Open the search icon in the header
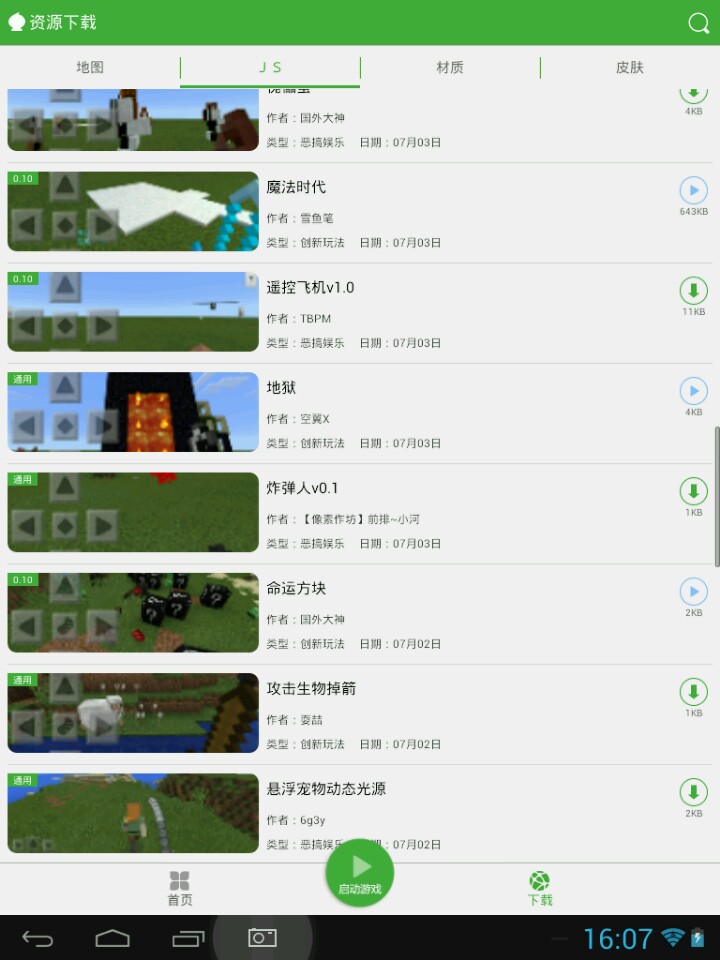Screen dimensions: 720x960 pos(698,23)
